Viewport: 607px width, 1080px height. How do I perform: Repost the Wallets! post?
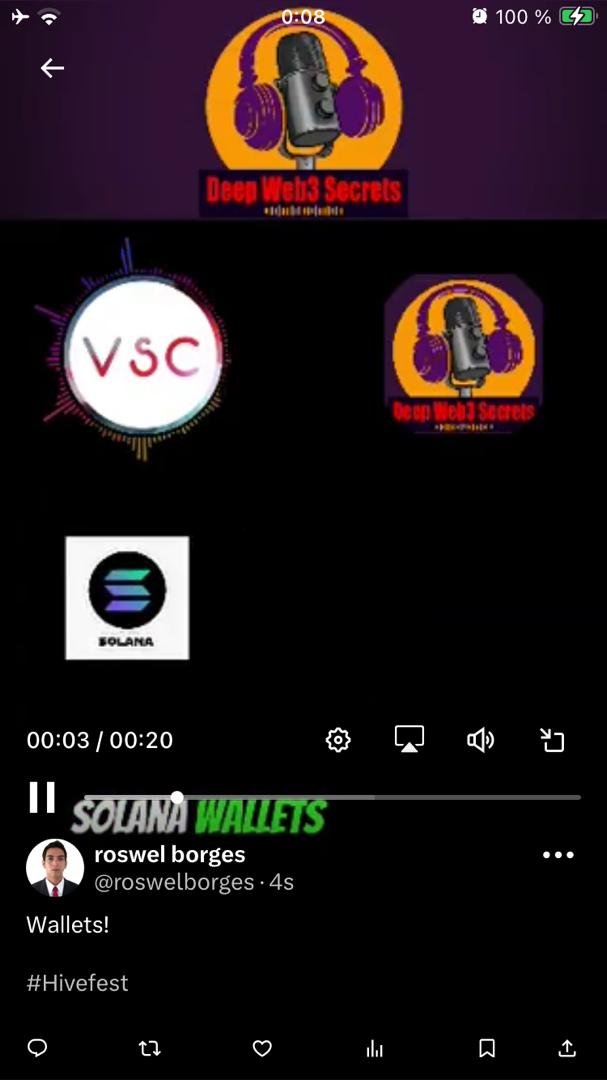tap(150, 1048)
